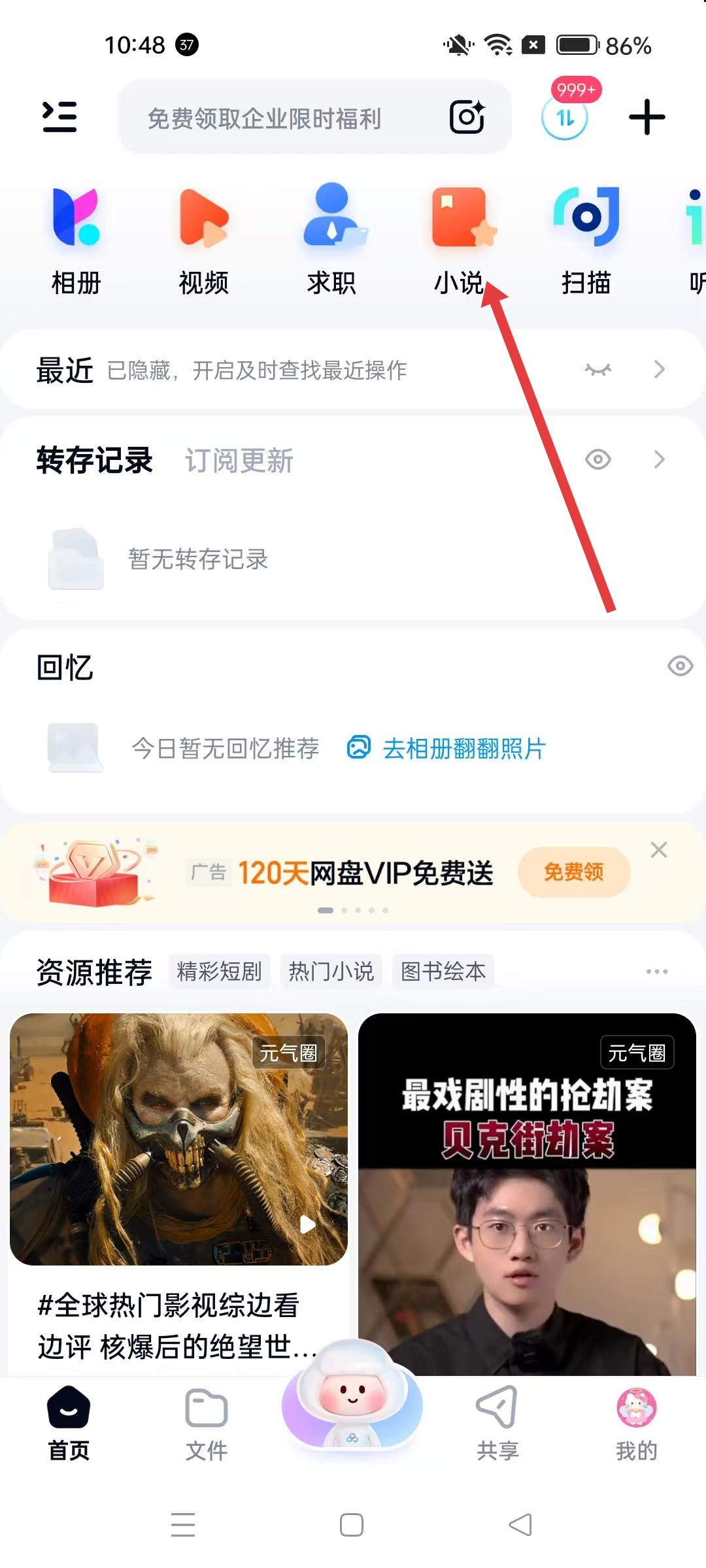
Task: Tap the plus add button
Action: tap(647, 118)
